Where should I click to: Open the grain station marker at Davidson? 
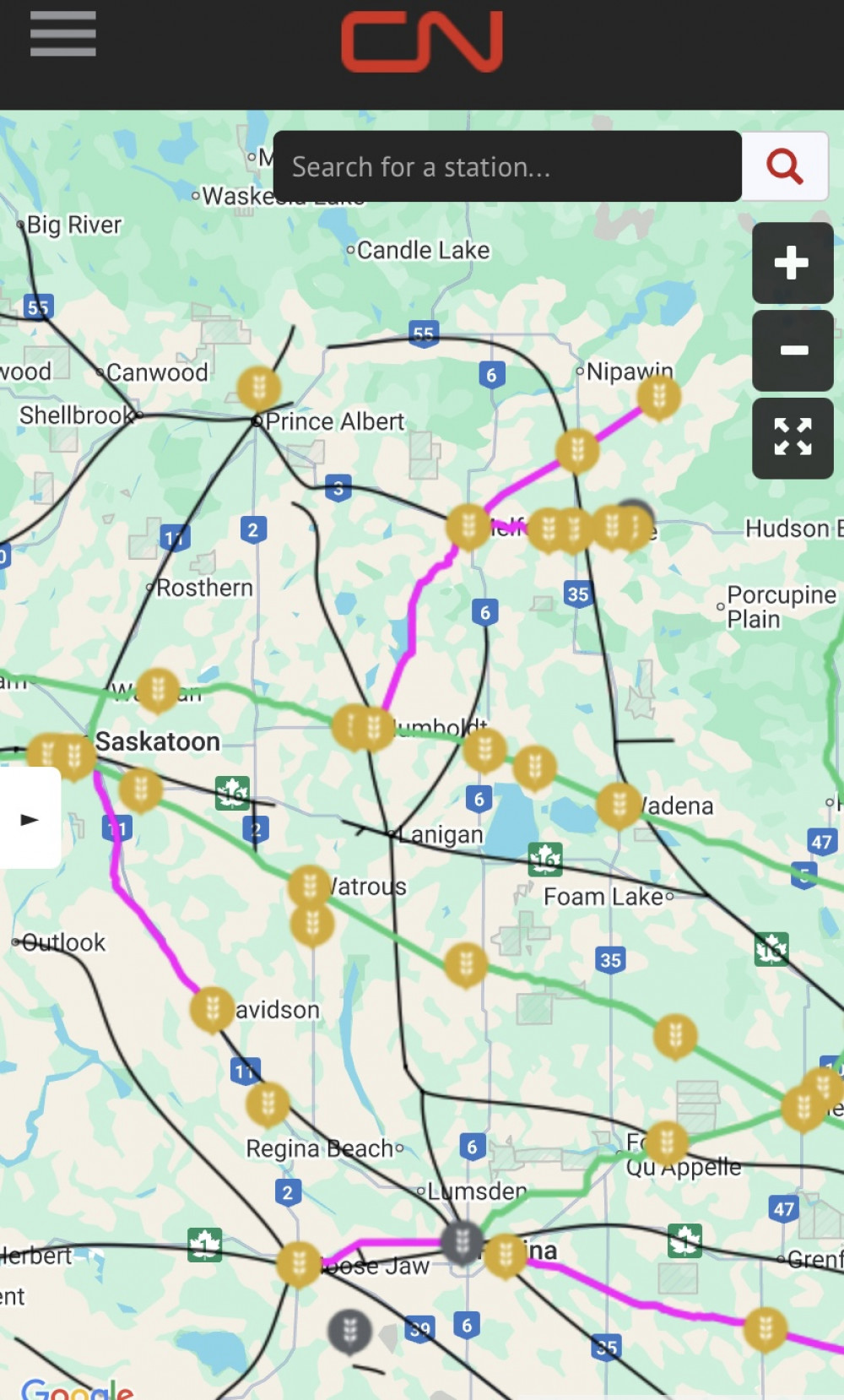(212, 1008)
